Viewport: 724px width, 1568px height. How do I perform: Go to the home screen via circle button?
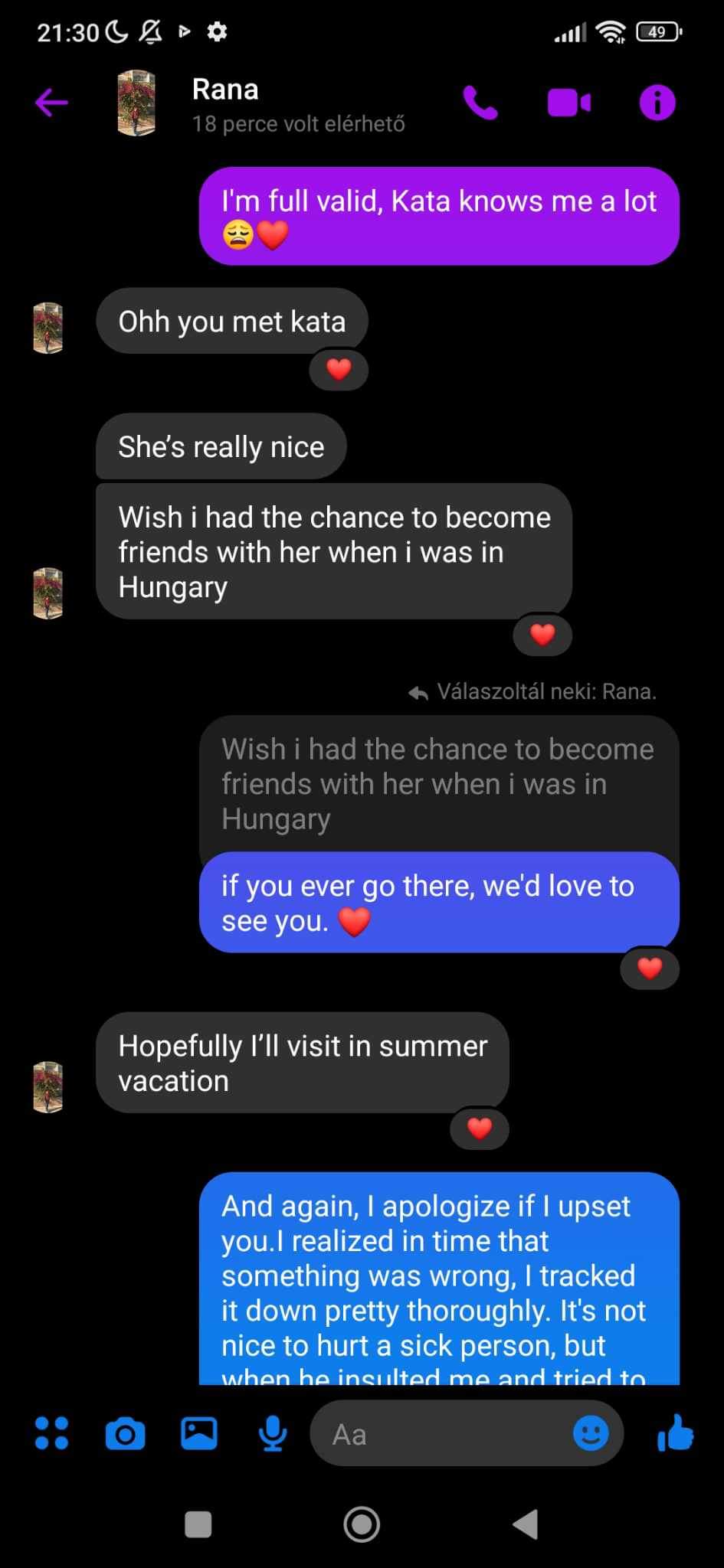(x=362, y=1524)
